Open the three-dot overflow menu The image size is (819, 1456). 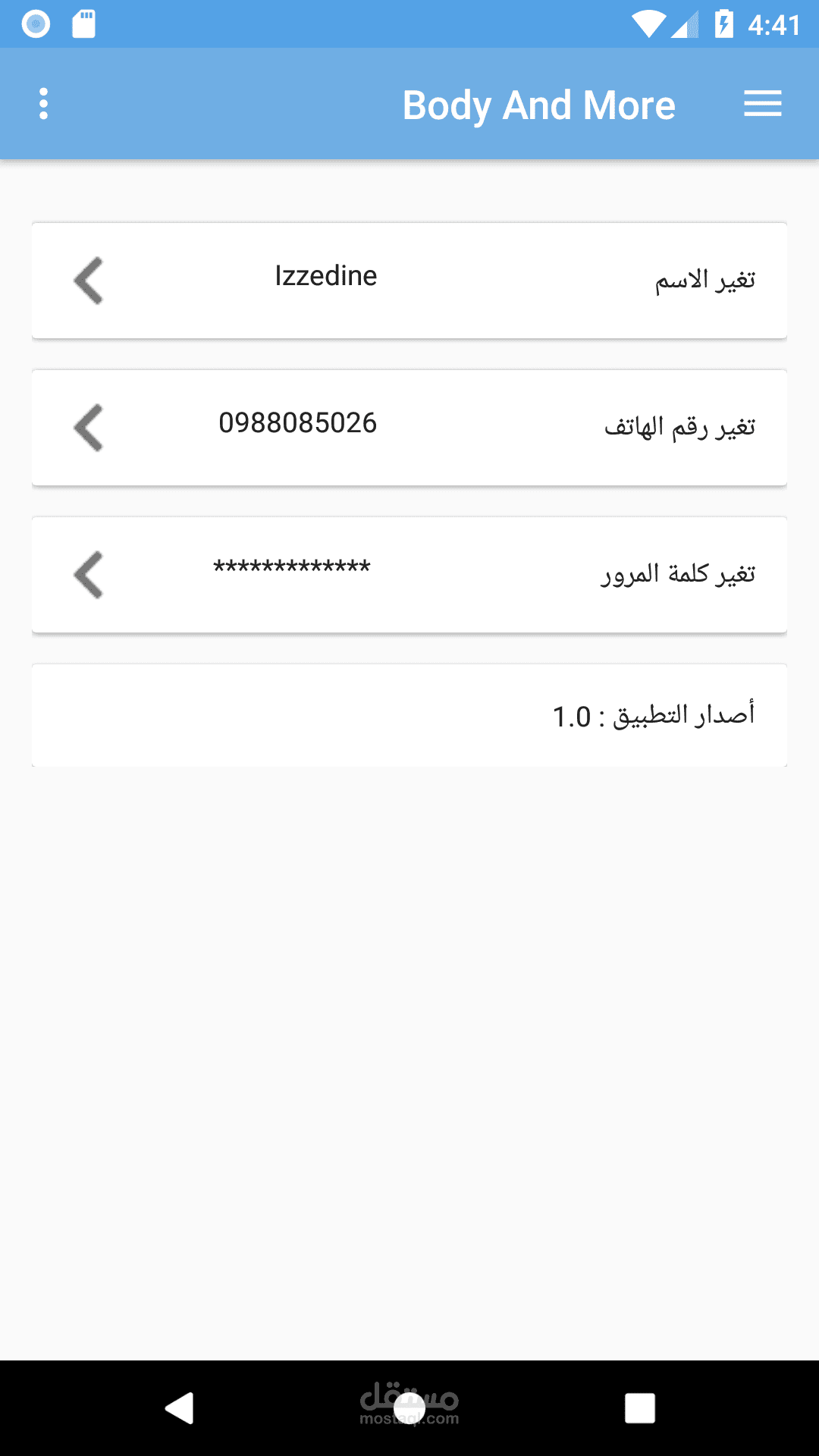[x=43, y=104]
